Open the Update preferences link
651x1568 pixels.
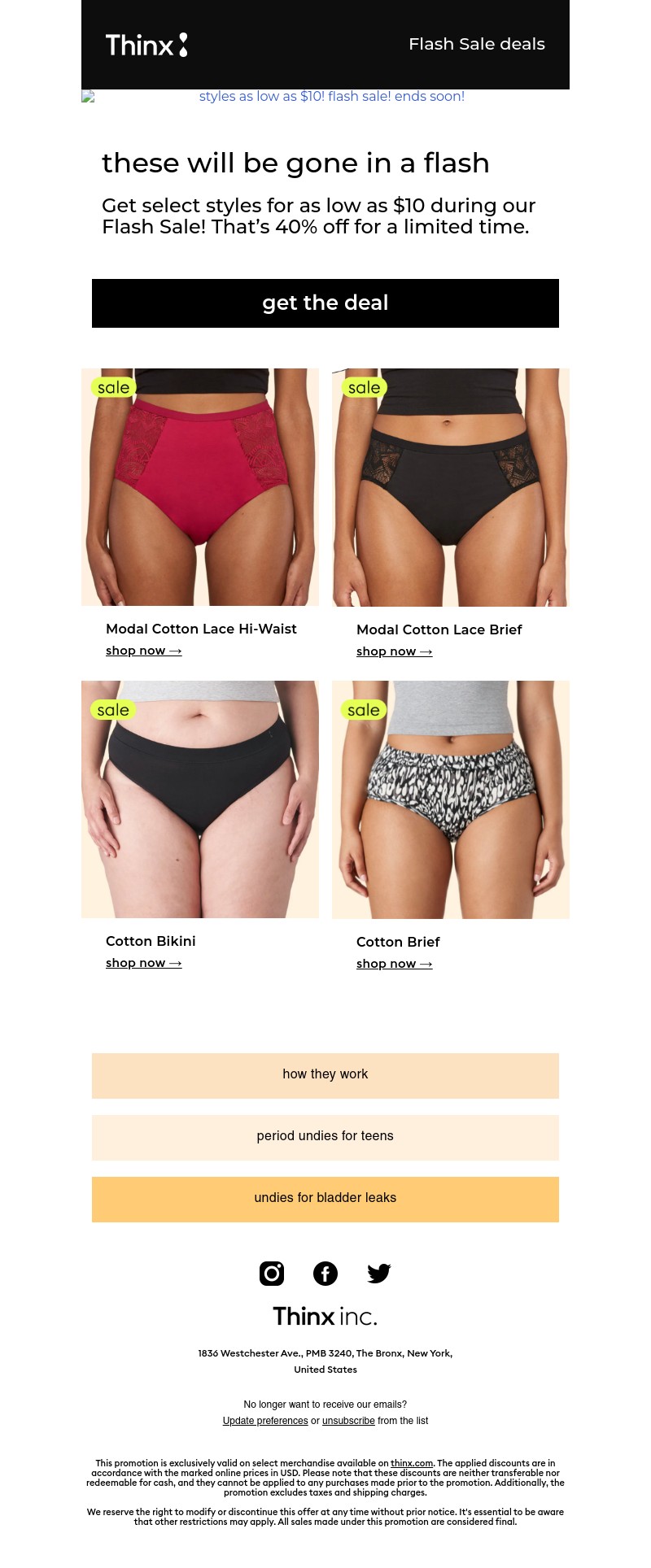[265, 1421]
